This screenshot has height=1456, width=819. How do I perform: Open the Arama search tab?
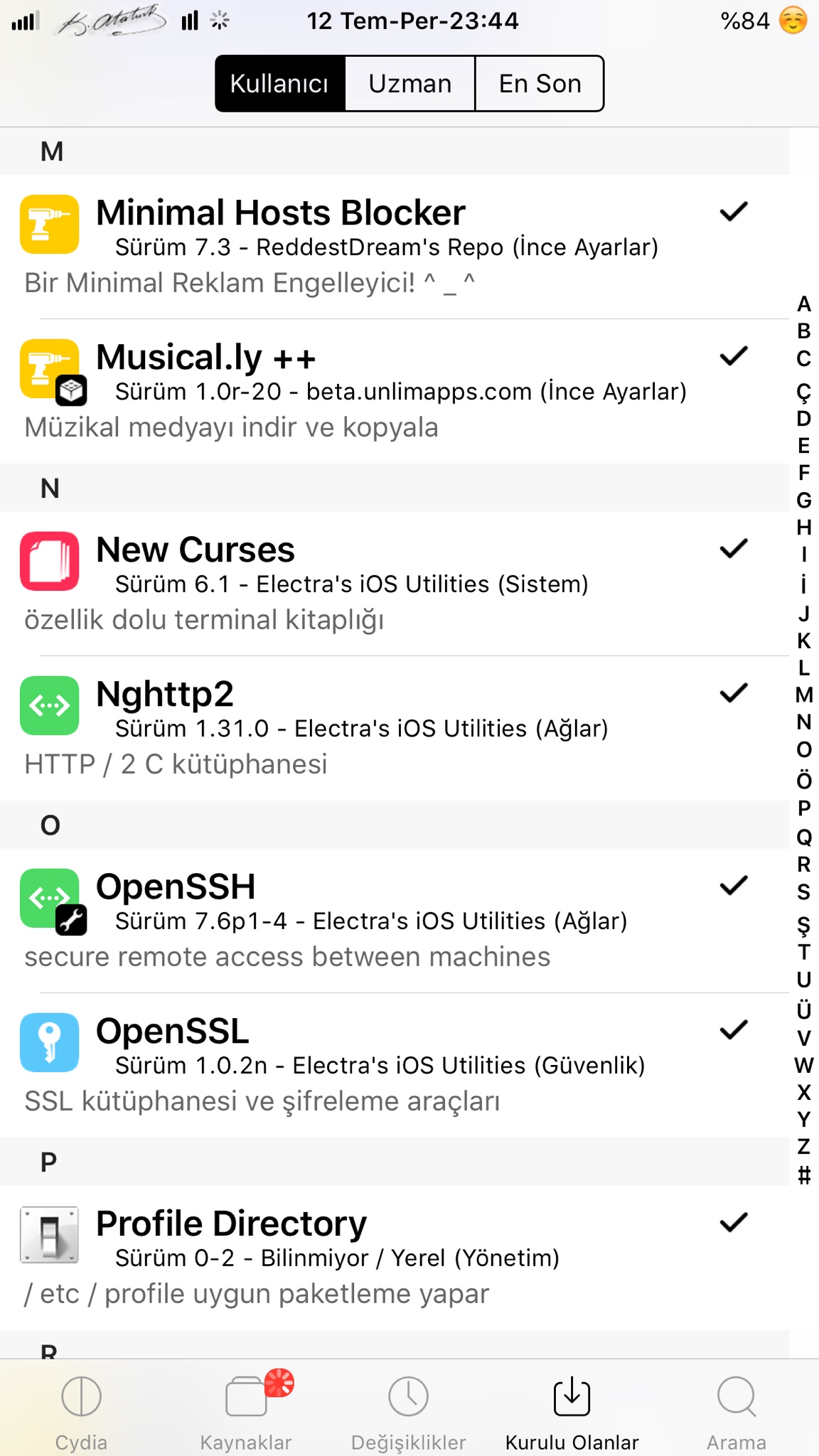click(x=737, y=1410)
